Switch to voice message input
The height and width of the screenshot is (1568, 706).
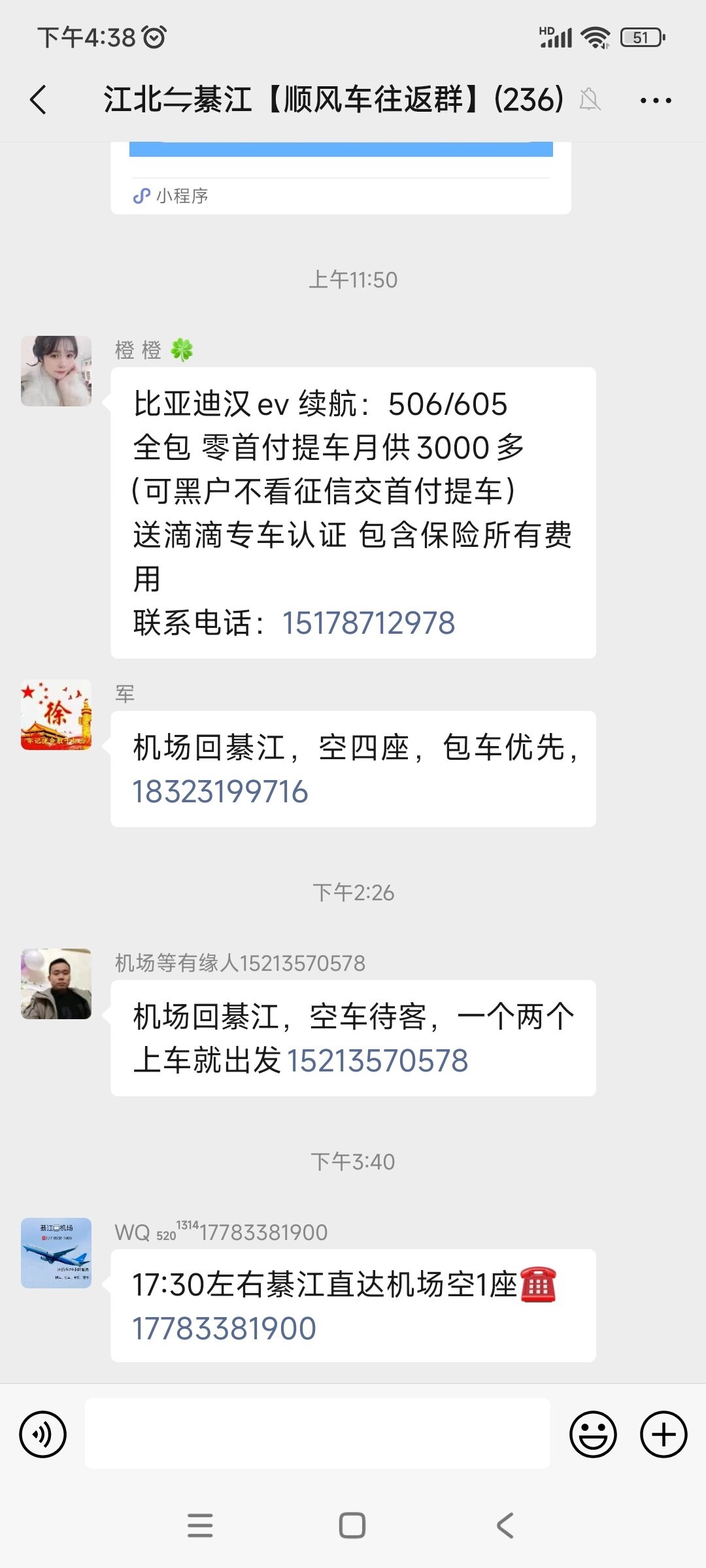[43, 1435]
